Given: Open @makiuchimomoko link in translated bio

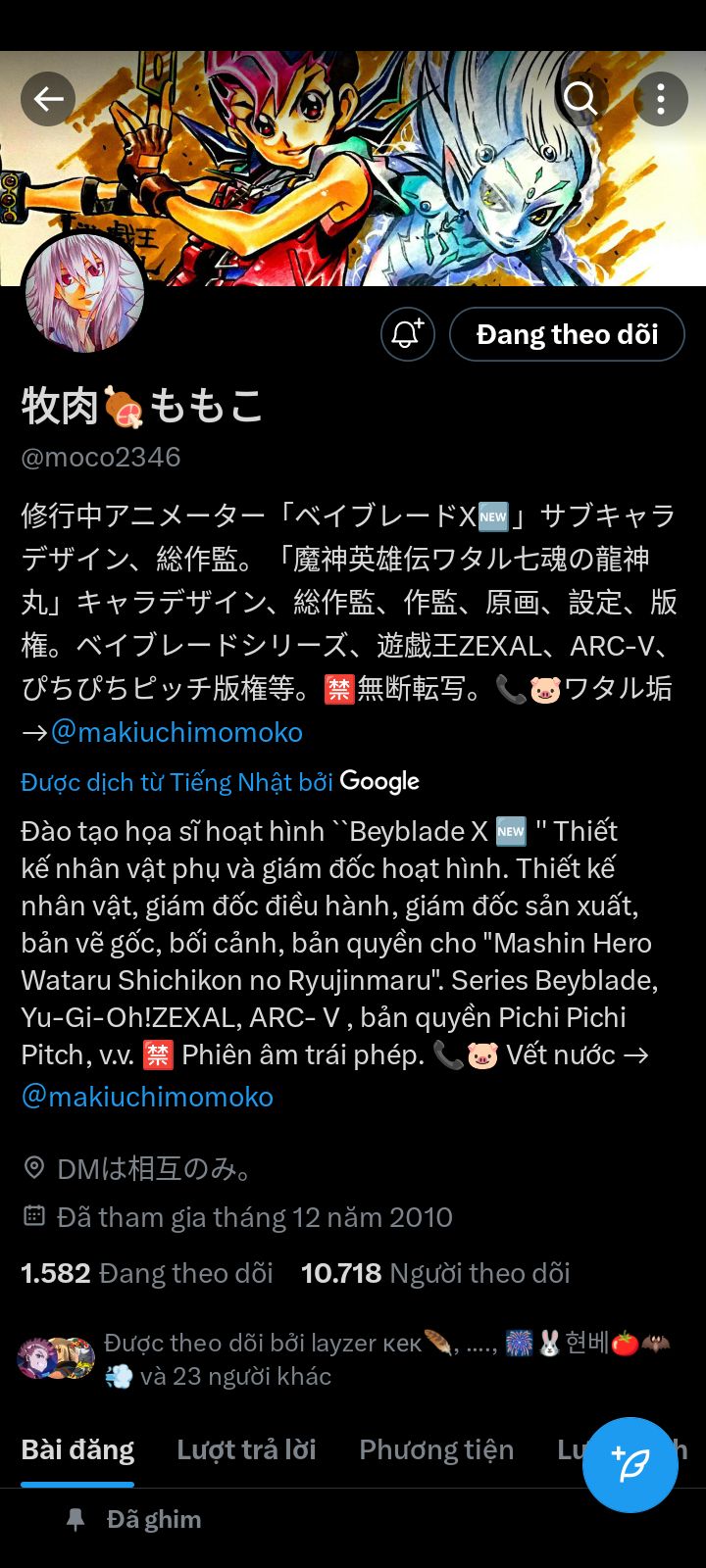Looking at the screenshot, I should [147, 1097].
